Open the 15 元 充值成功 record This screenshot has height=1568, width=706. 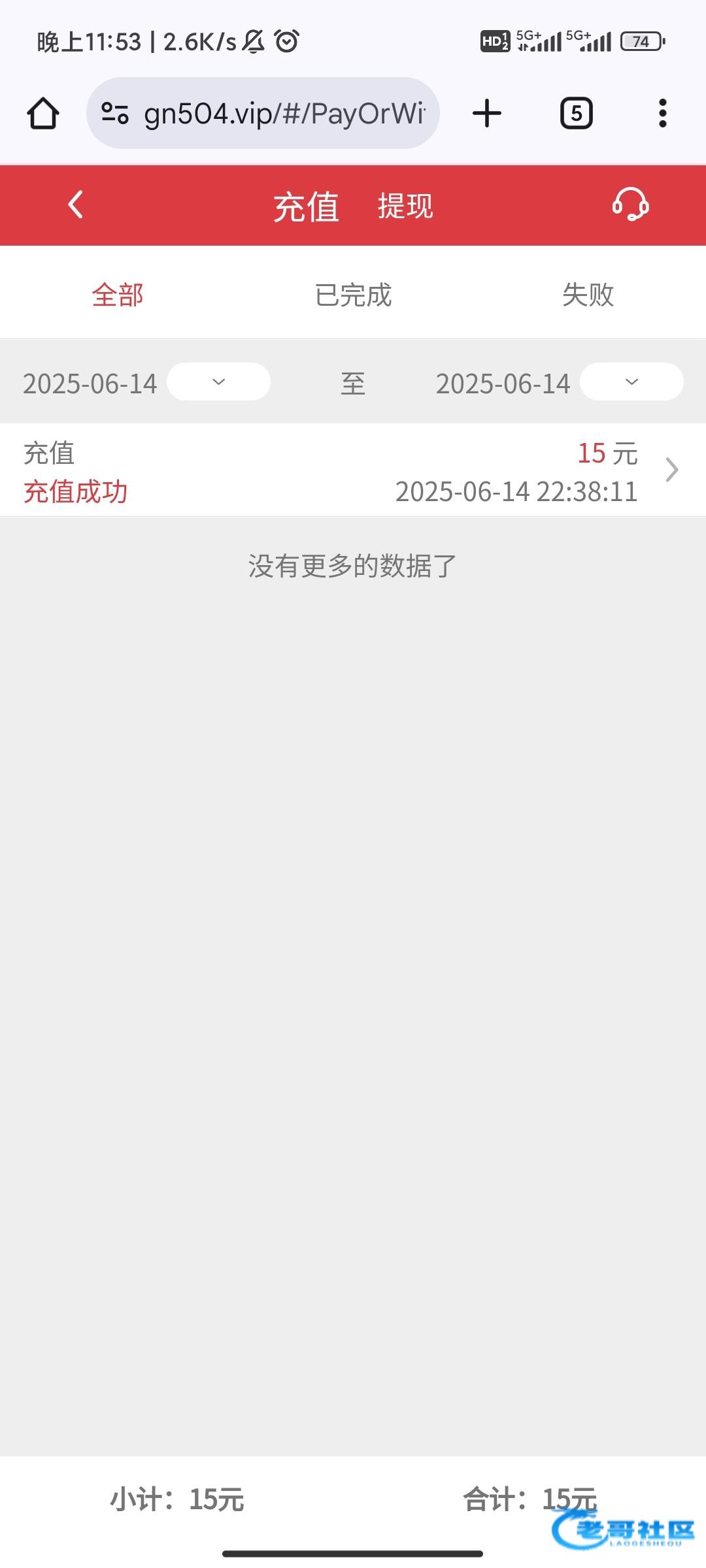pos(353,470)
